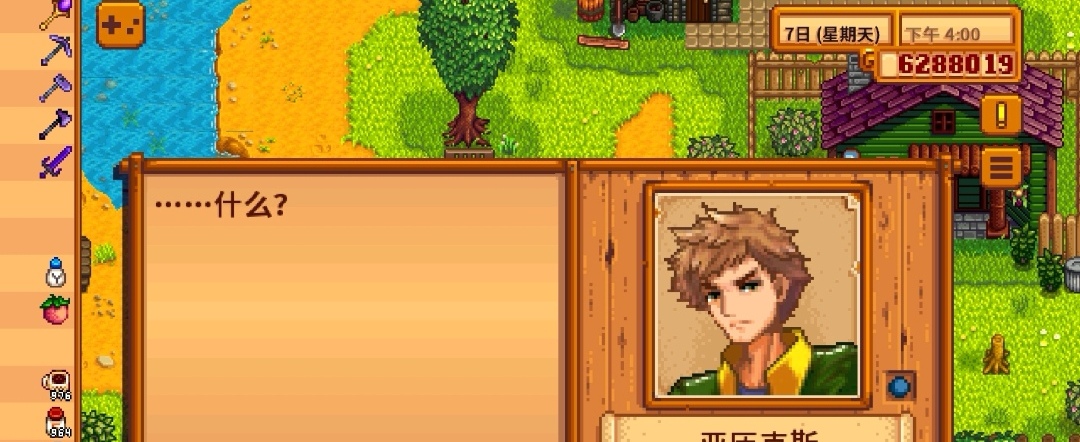The width and height of the screenshot is (1080, 442).
Task: Select the pink fruit in the toolbar
Action: pos(55,309)
